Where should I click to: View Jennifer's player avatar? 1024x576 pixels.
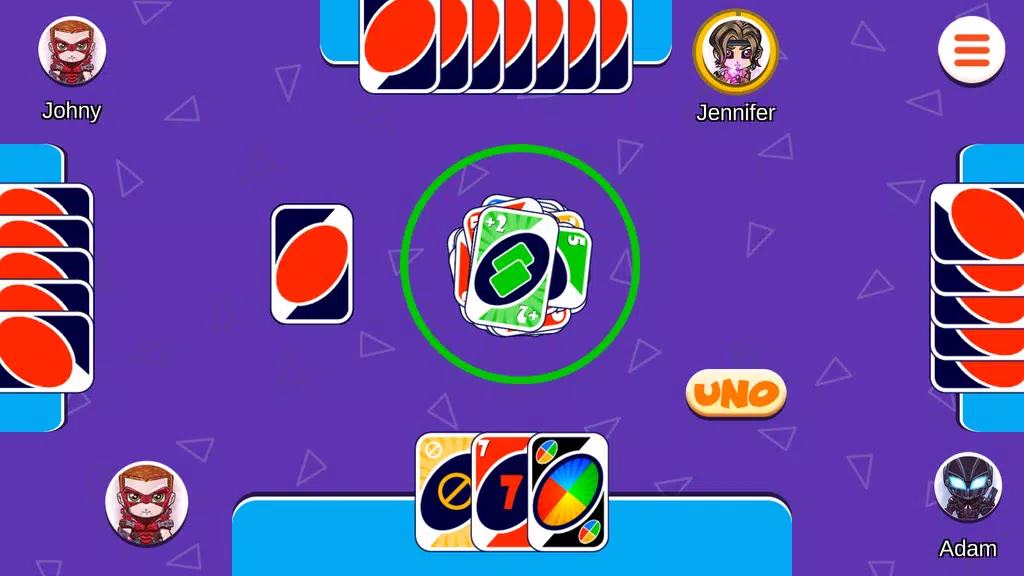tap(736, 51)
